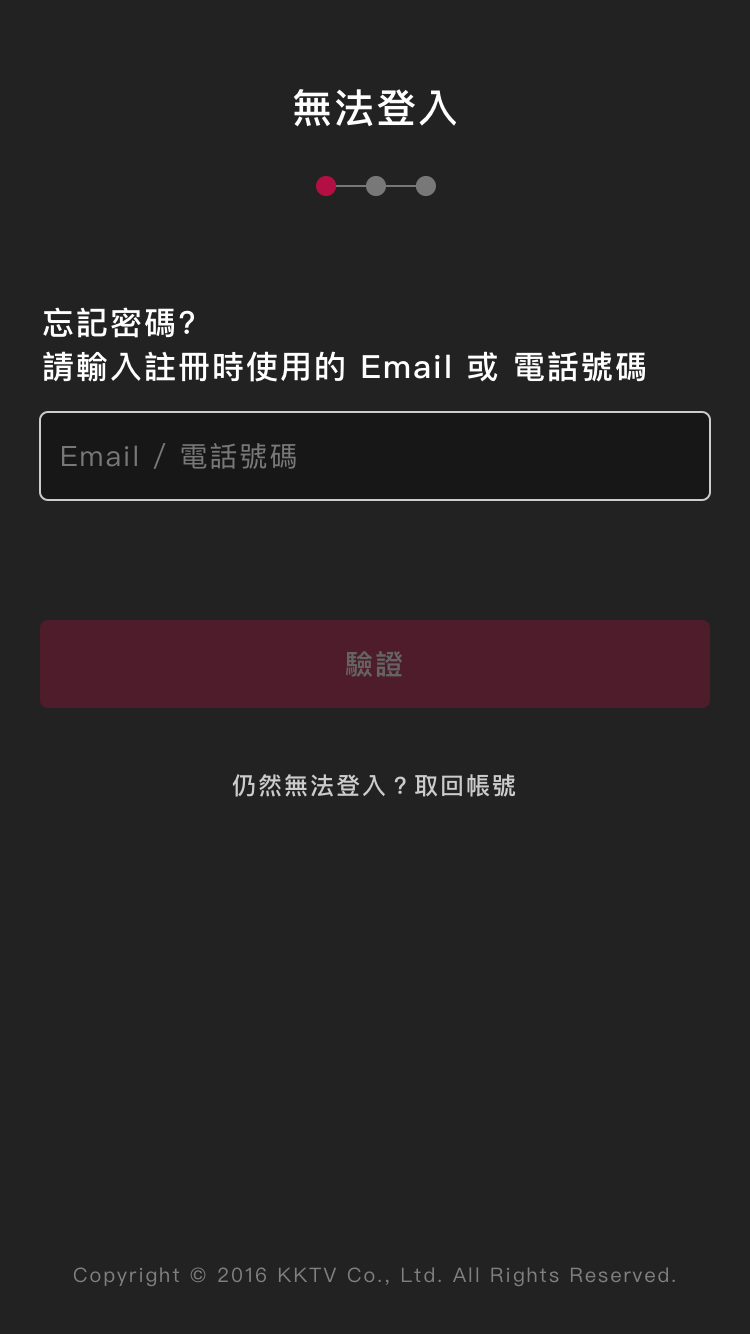Open the 取回帳號 account recovery link
Viewport: 750px width, 1334px height.
pyautogui.click(x=464, y=786)
